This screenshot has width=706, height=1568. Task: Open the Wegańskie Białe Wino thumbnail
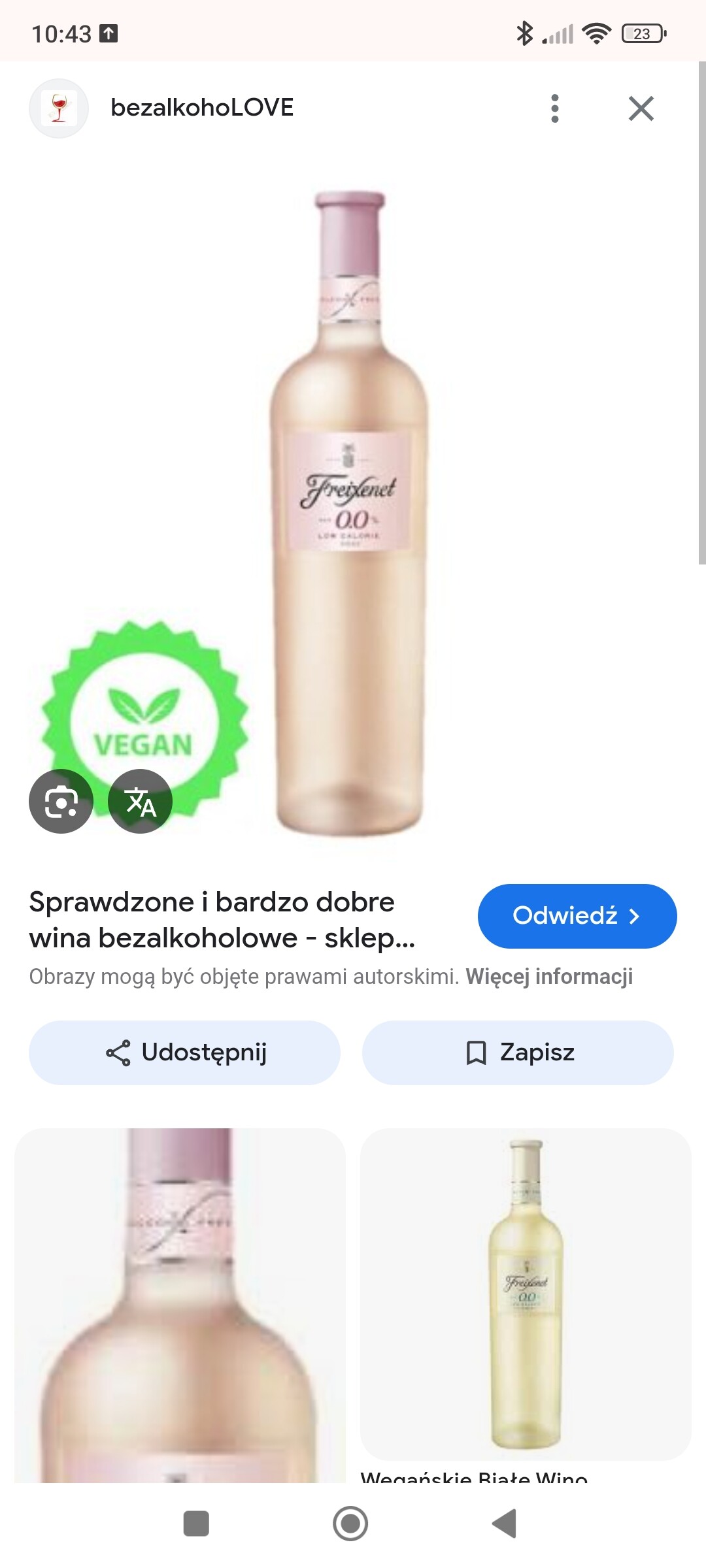tap(526, 1294)
